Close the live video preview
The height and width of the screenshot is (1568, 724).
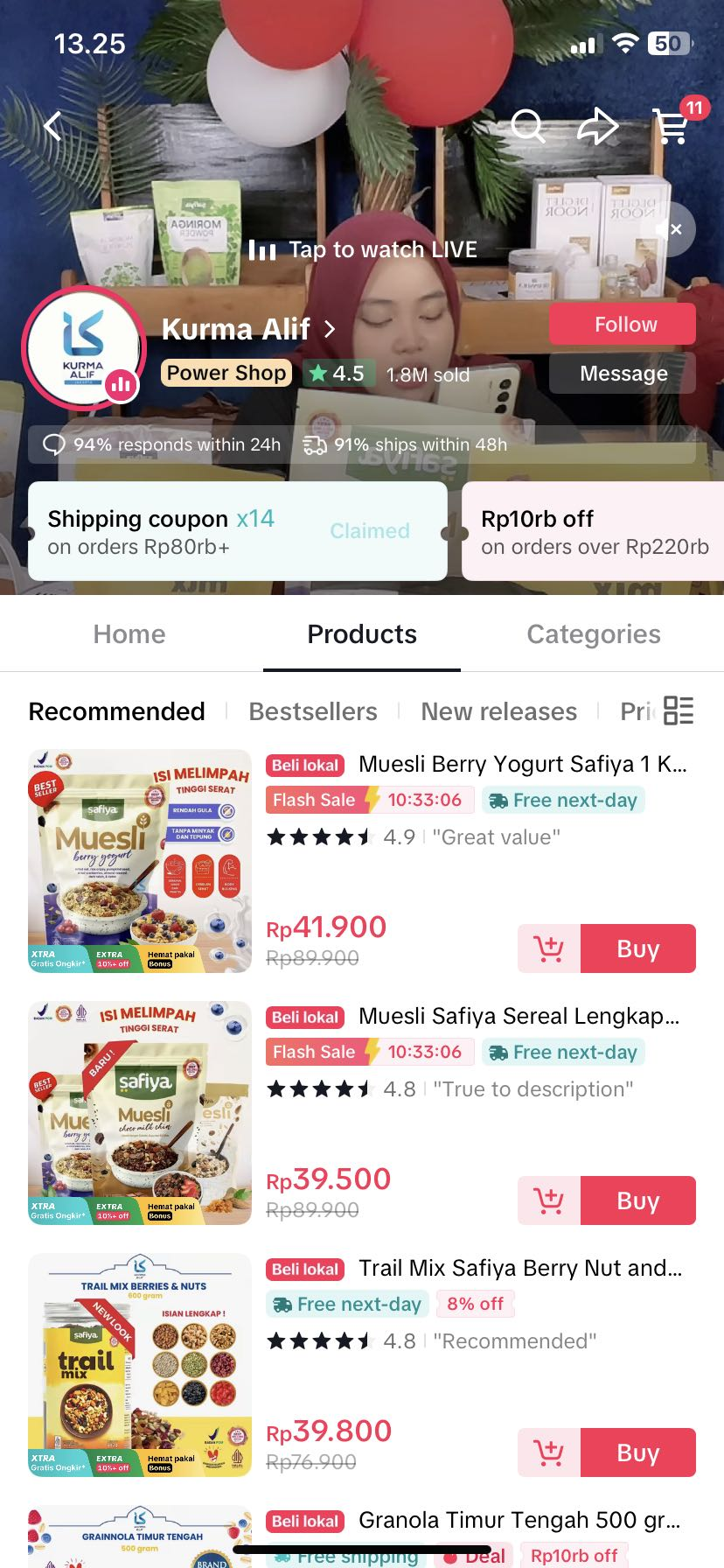tap(673, 229)
